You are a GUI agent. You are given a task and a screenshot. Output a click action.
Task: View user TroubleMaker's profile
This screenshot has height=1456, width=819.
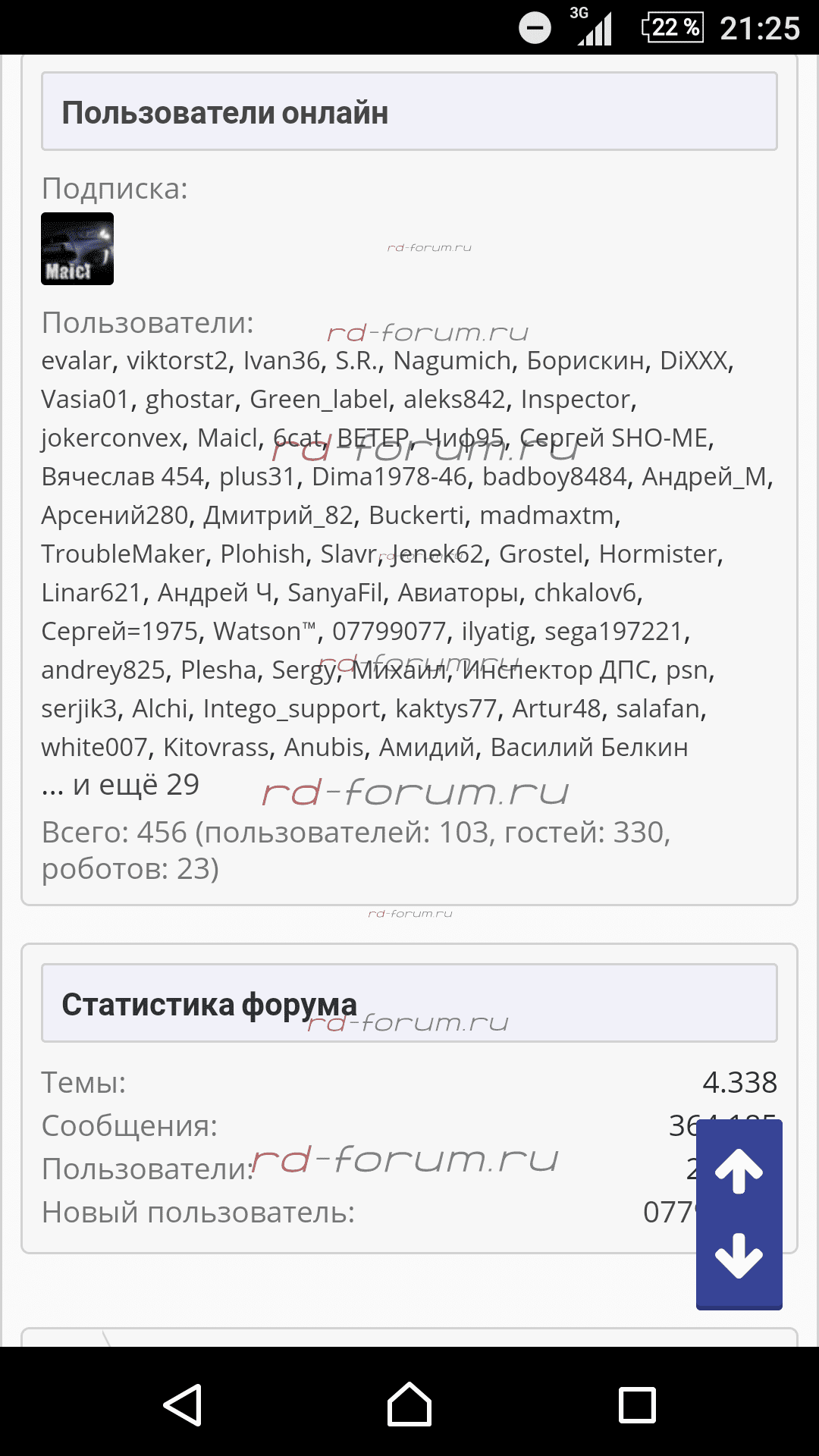[x=123, y=554]
